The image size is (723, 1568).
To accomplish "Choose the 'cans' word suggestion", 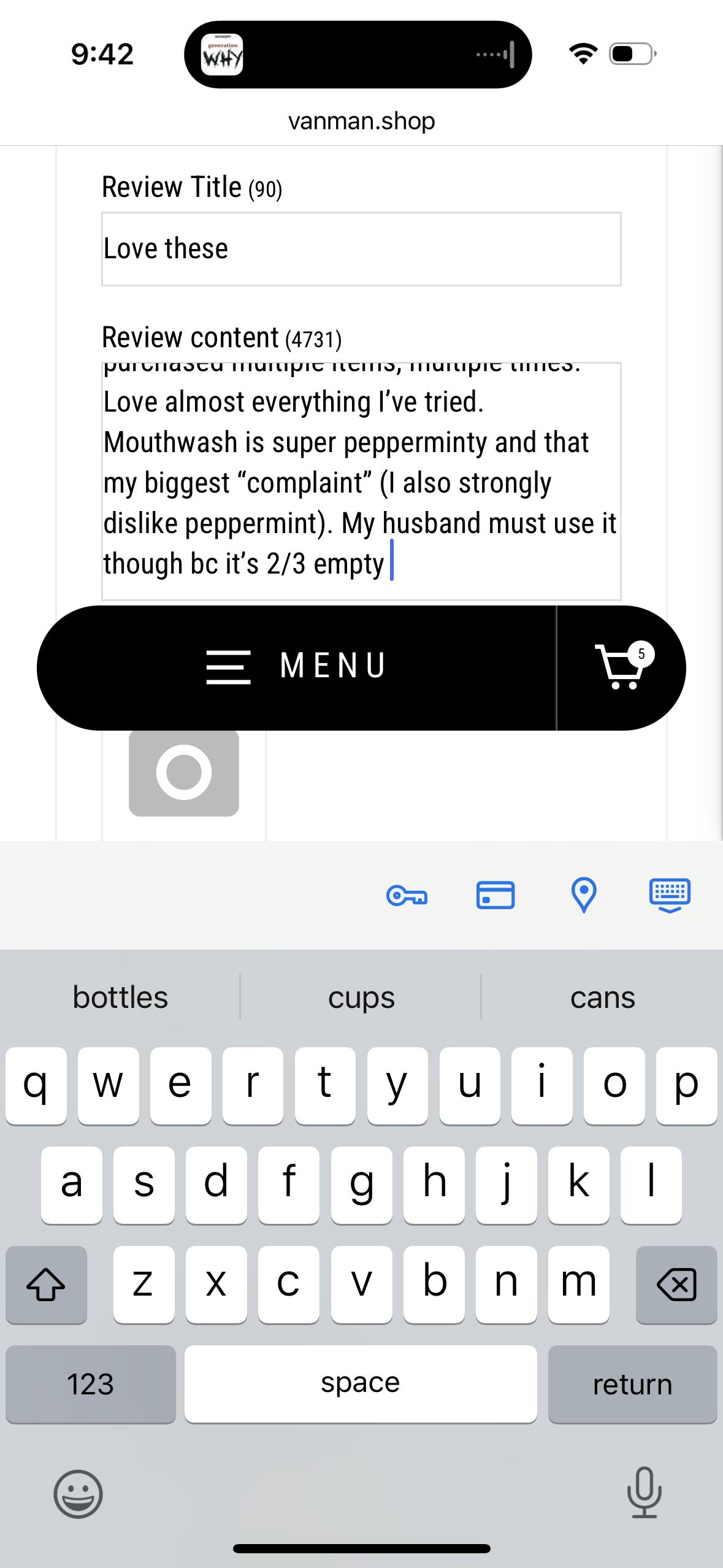I will pos(602,997).
